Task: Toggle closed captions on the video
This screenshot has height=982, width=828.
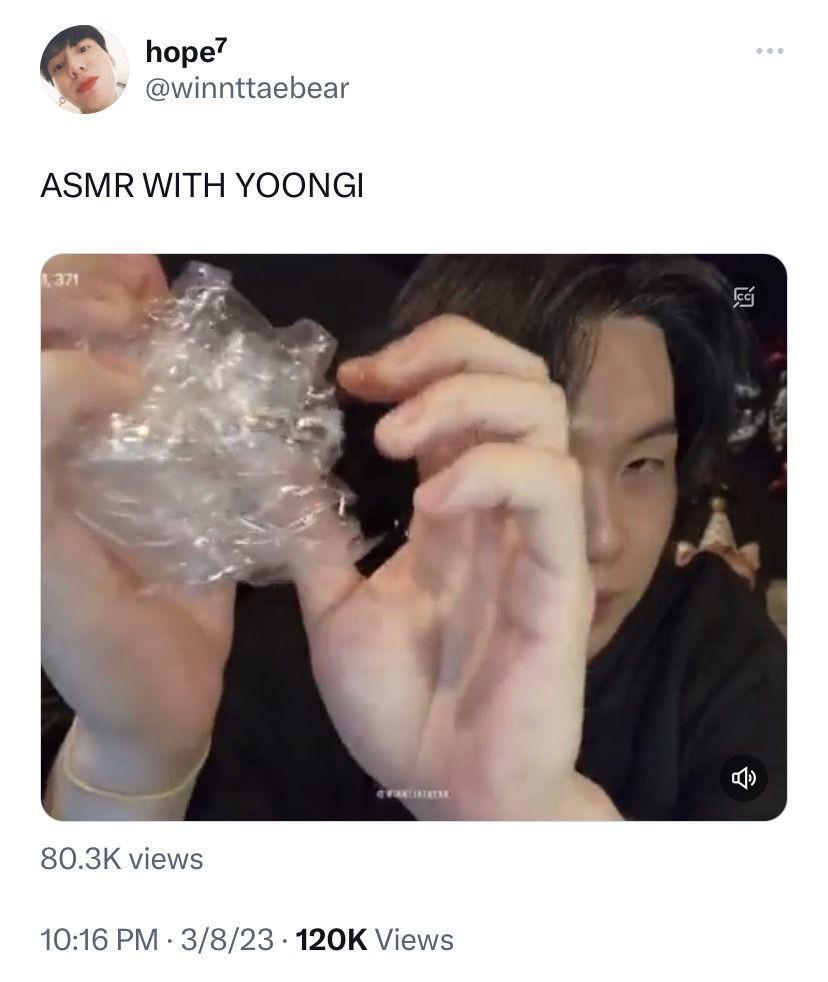Action: point(744,297)
